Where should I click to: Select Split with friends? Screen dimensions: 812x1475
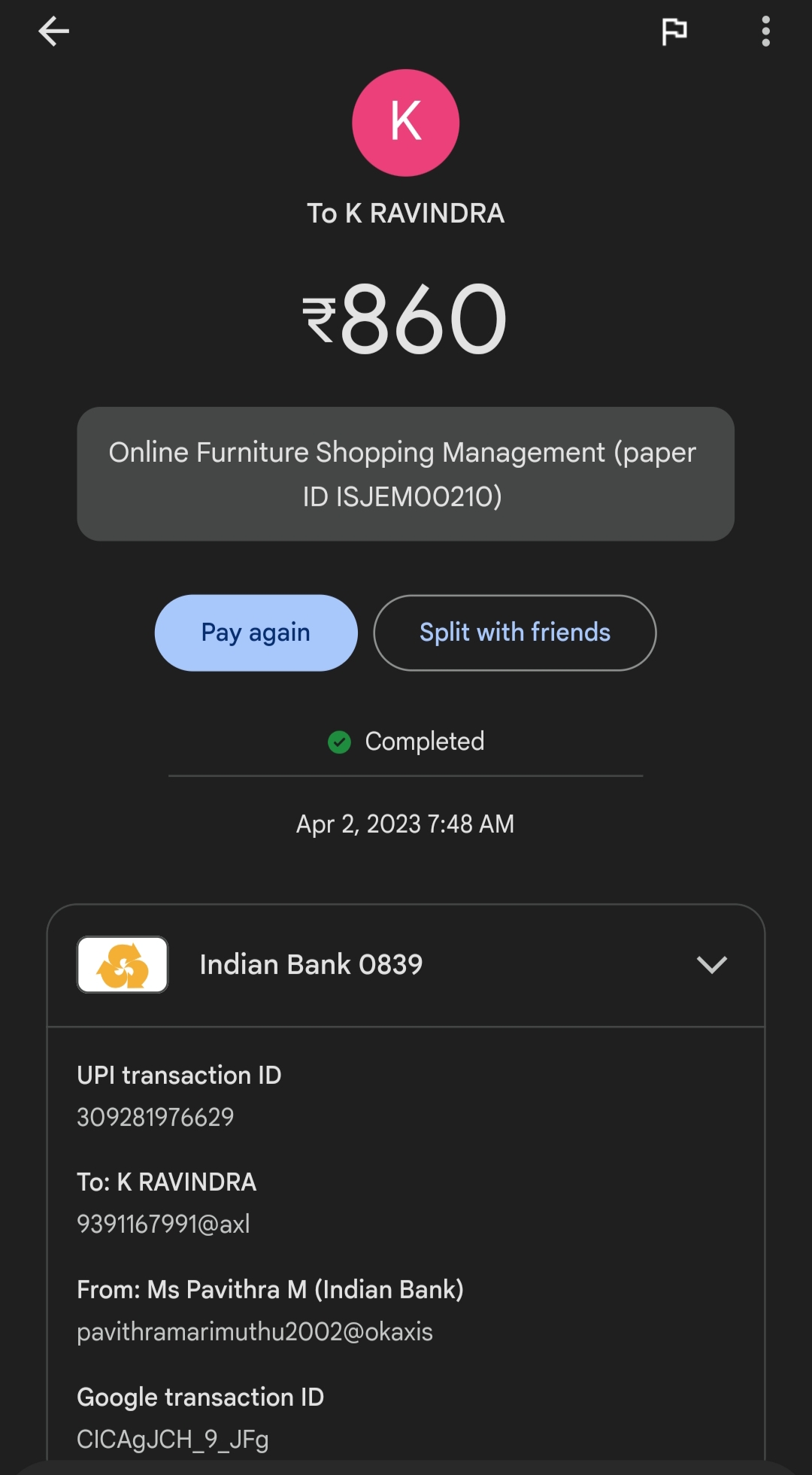514,633
